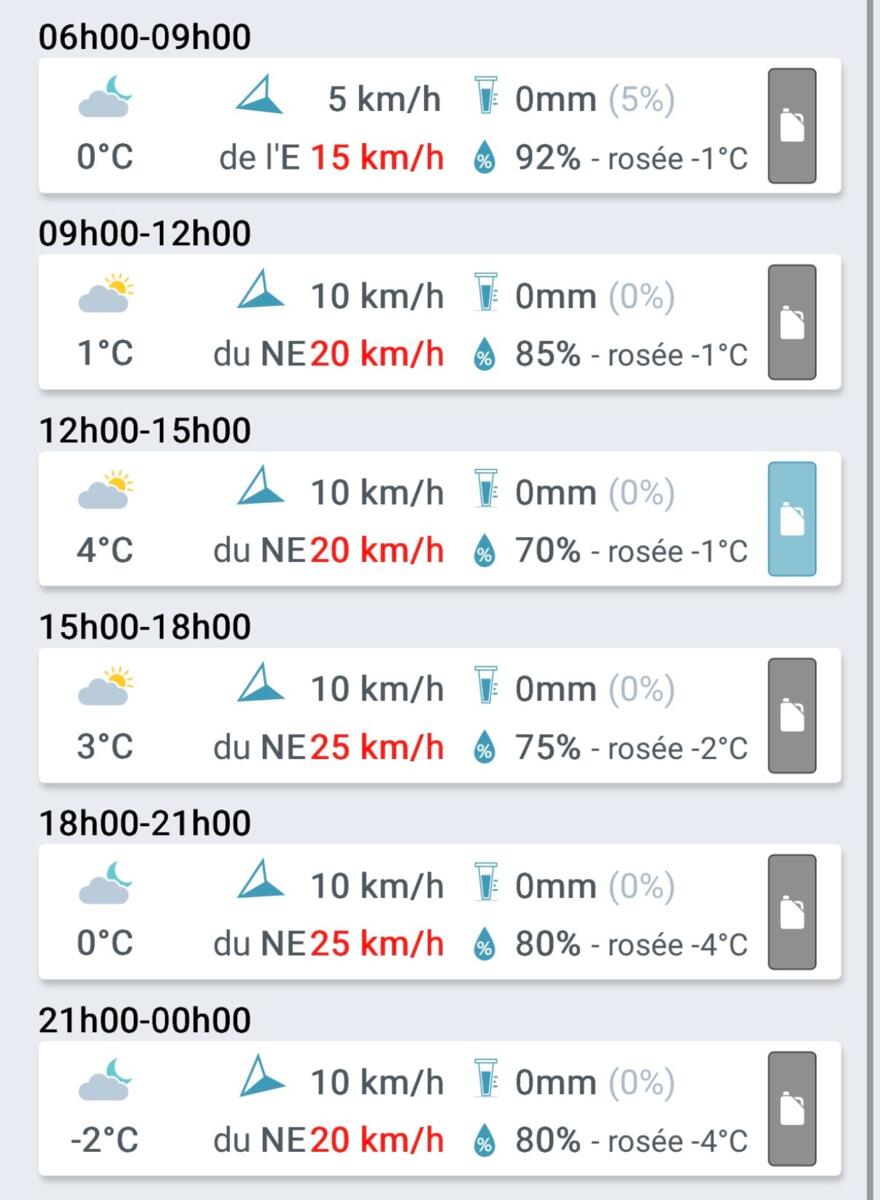Image resolution: width=880 pixels, height=1200 pixels.
Task: Tap the spray canister button for 15h00-18h00
Action: (792, 715)
